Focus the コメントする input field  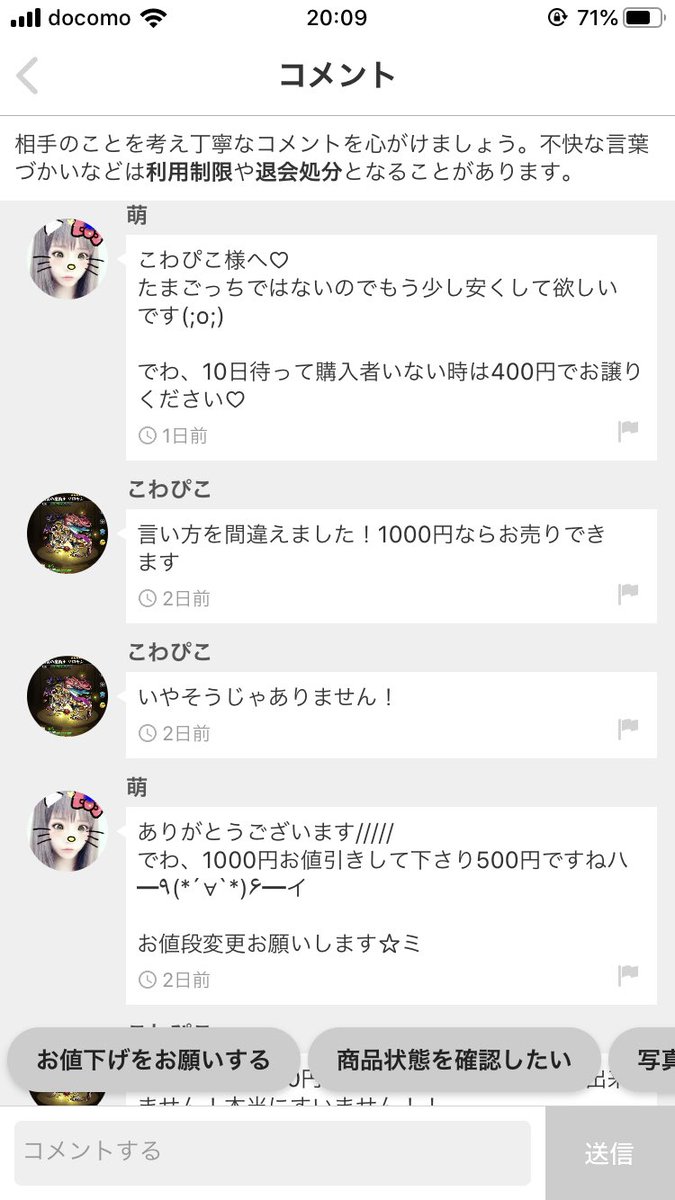(272, 1152)
